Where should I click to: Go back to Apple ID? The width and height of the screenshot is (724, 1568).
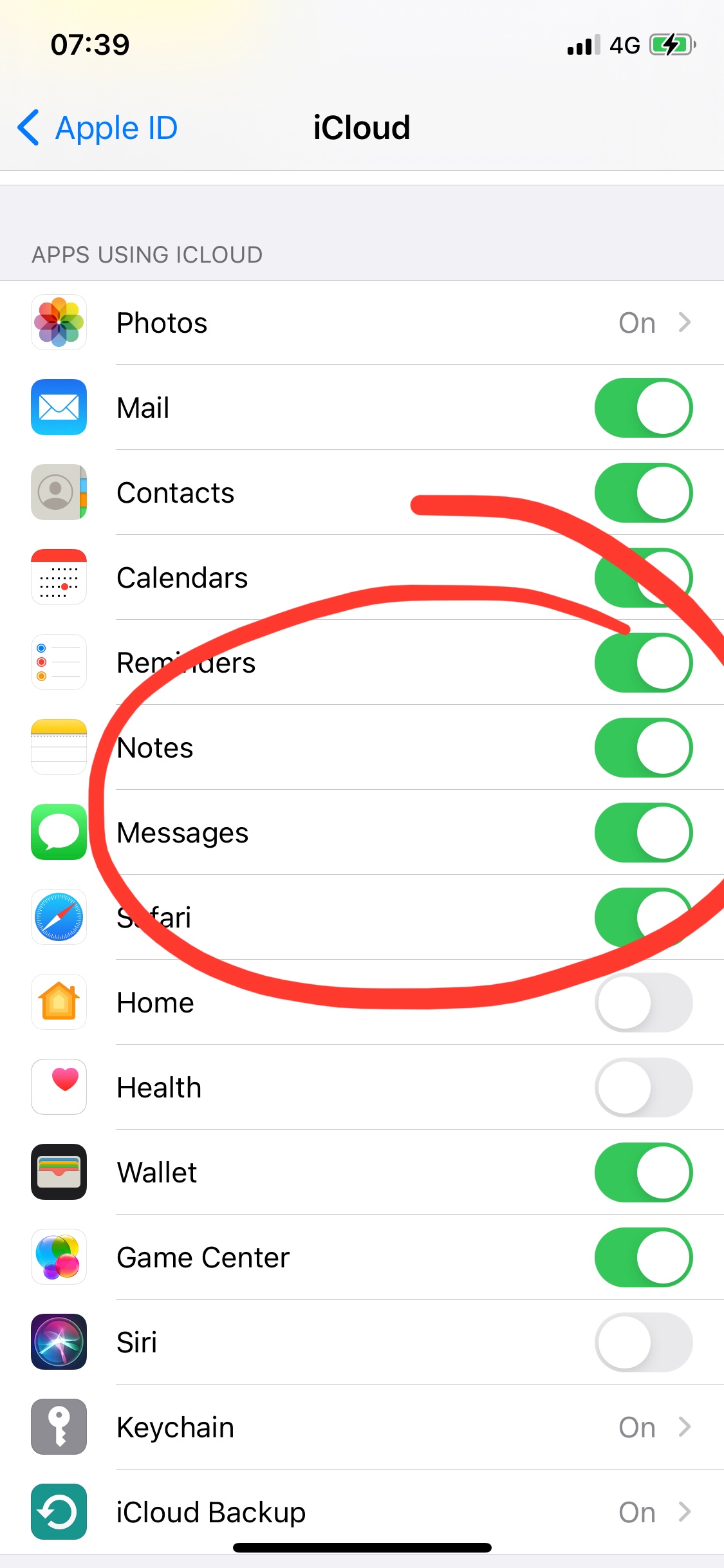click(98, 127)
